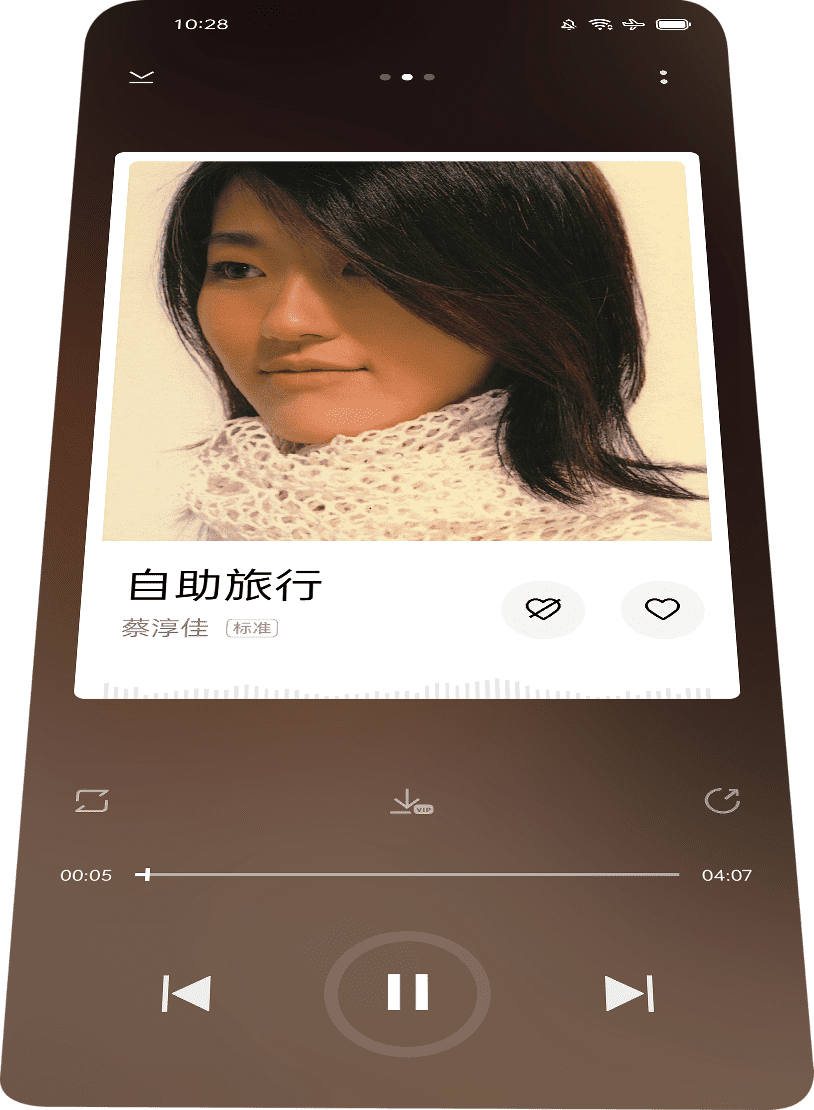Like the song 自助旅行
Screen dimensions: 814x1110
coord(662,608)
